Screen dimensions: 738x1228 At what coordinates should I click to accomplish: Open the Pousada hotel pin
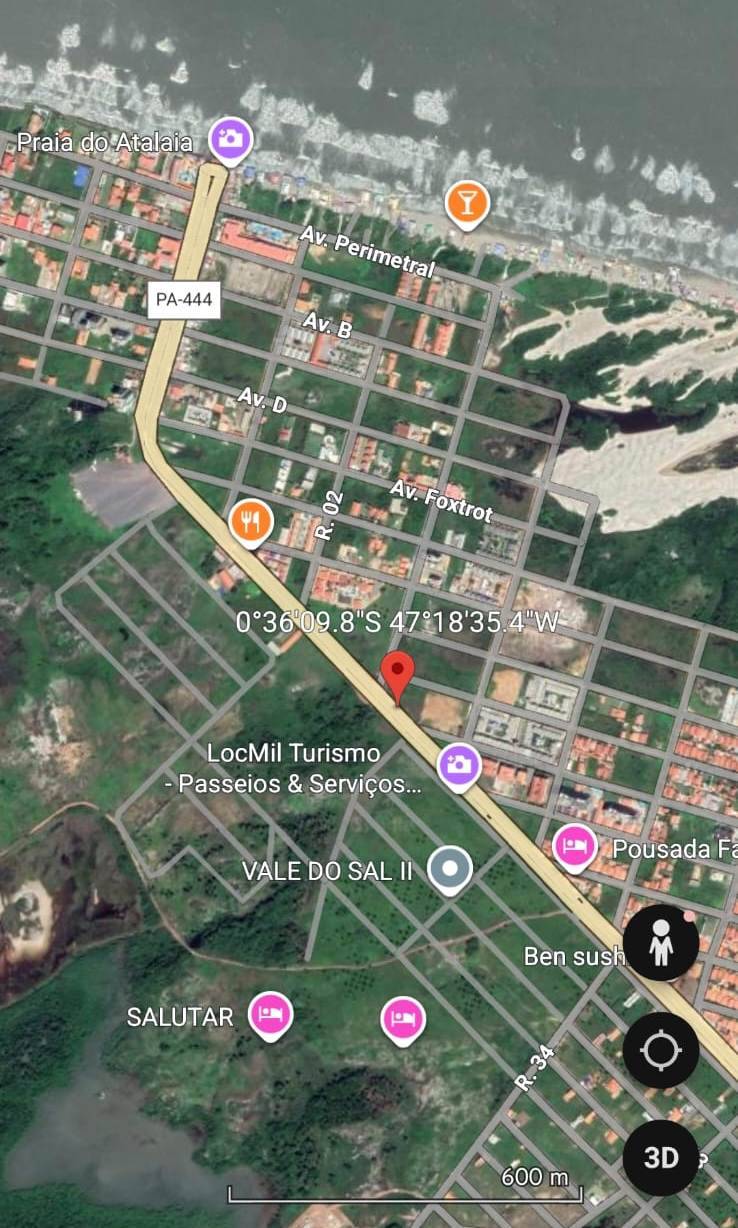point(575,846)
